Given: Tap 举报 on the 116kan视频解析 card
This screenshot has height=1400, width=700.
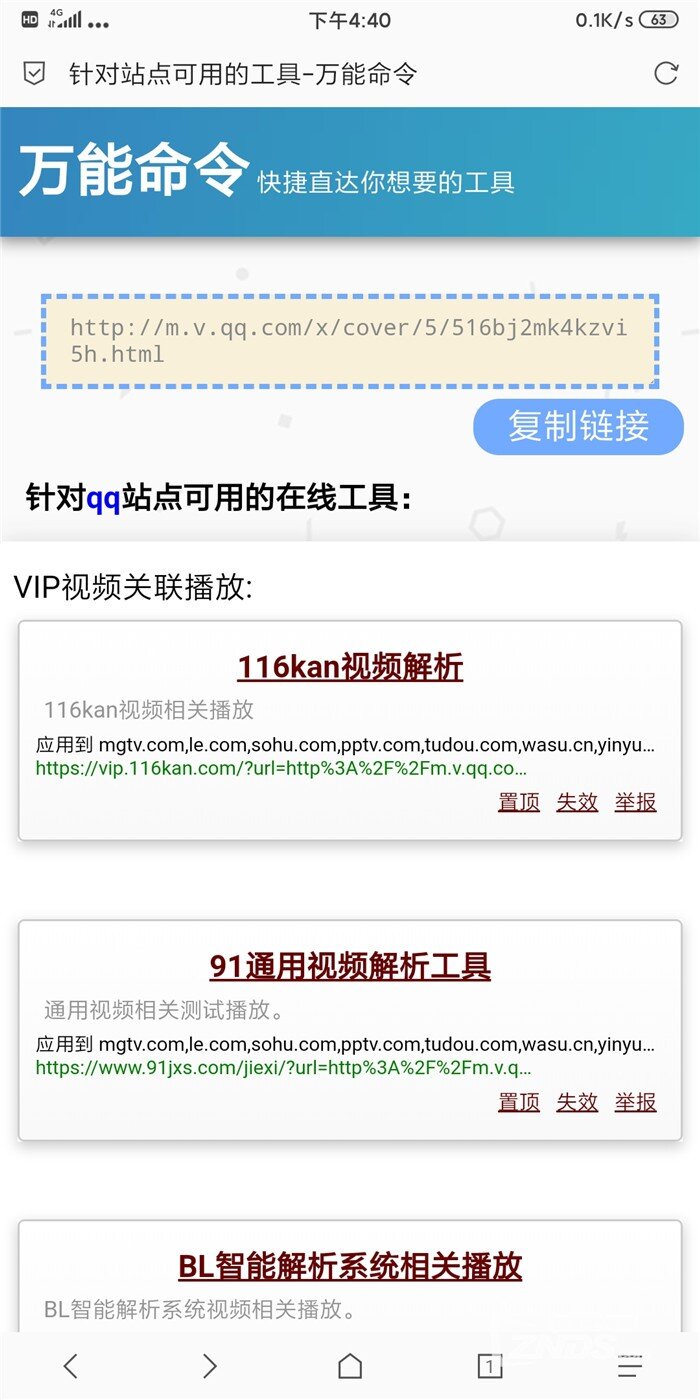Looking at the screenshot, I should click(635, 802).
